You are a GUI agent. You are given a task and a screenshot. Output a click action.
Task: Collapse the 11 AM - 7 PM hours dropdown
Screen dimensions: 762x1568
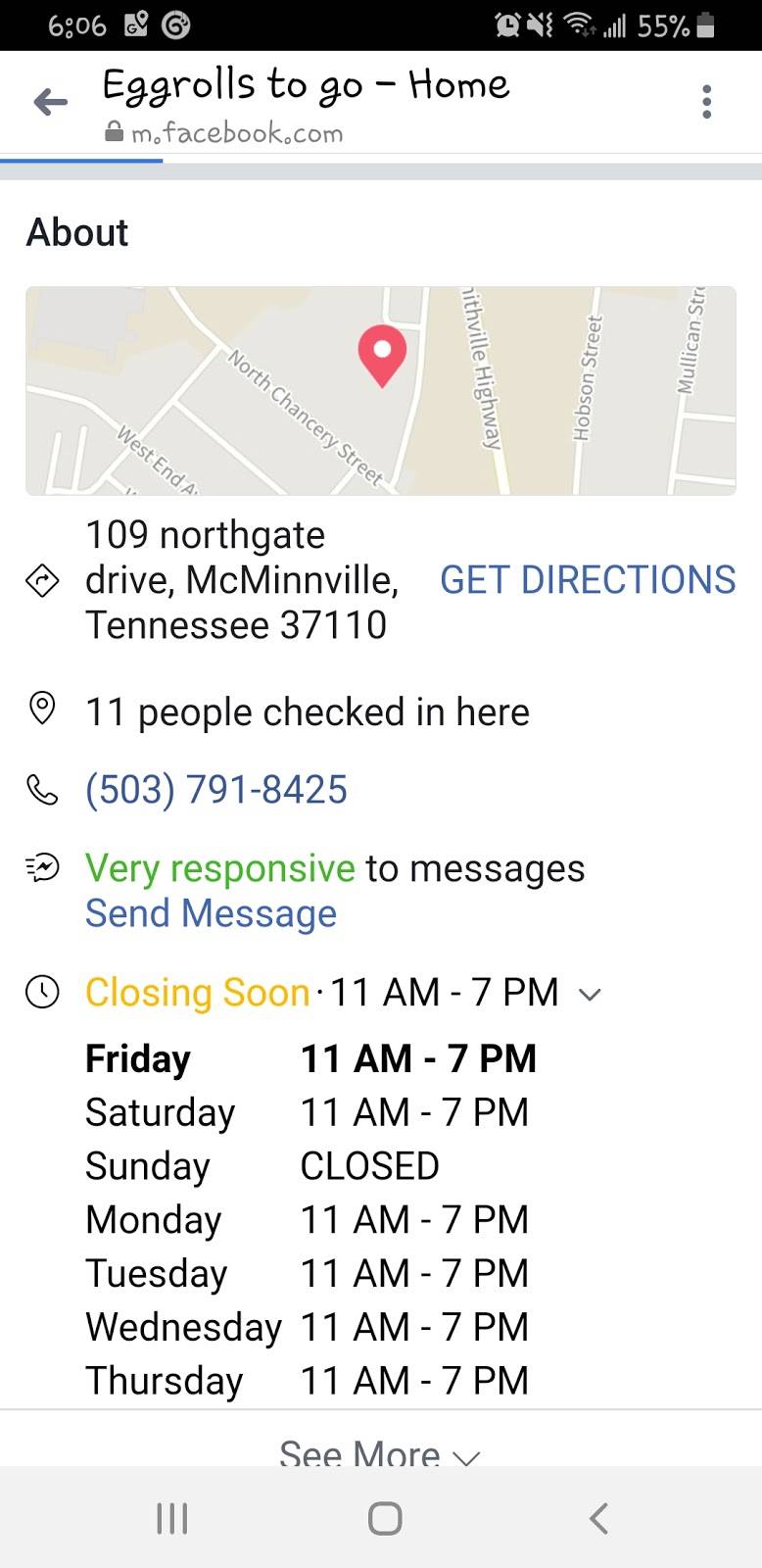pos(590,994)
